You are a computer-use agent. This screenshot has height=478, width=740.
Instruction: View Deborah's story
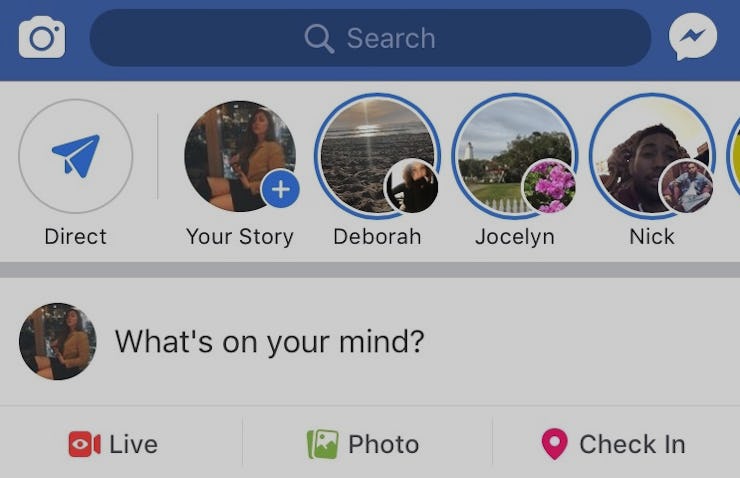(377, 156)
